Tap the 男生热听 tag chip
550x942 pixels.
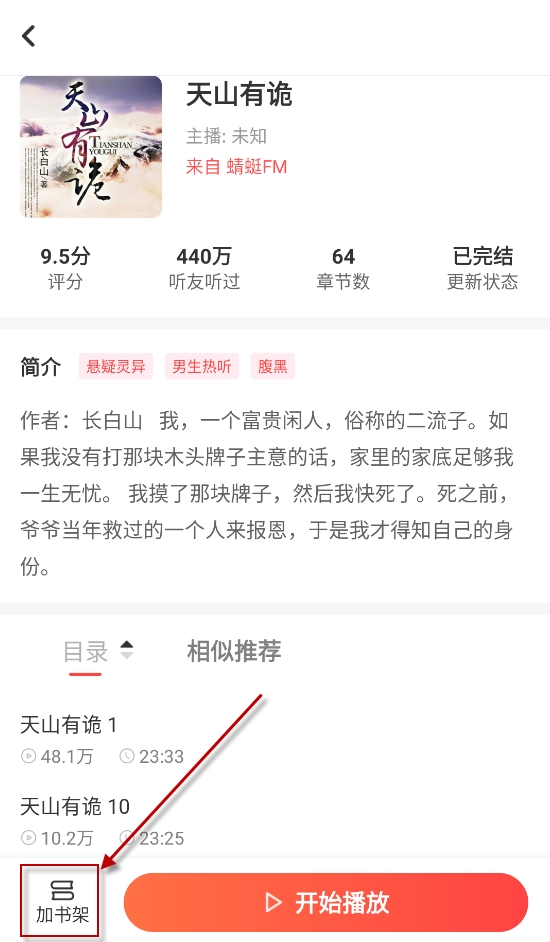pos(202,366)
